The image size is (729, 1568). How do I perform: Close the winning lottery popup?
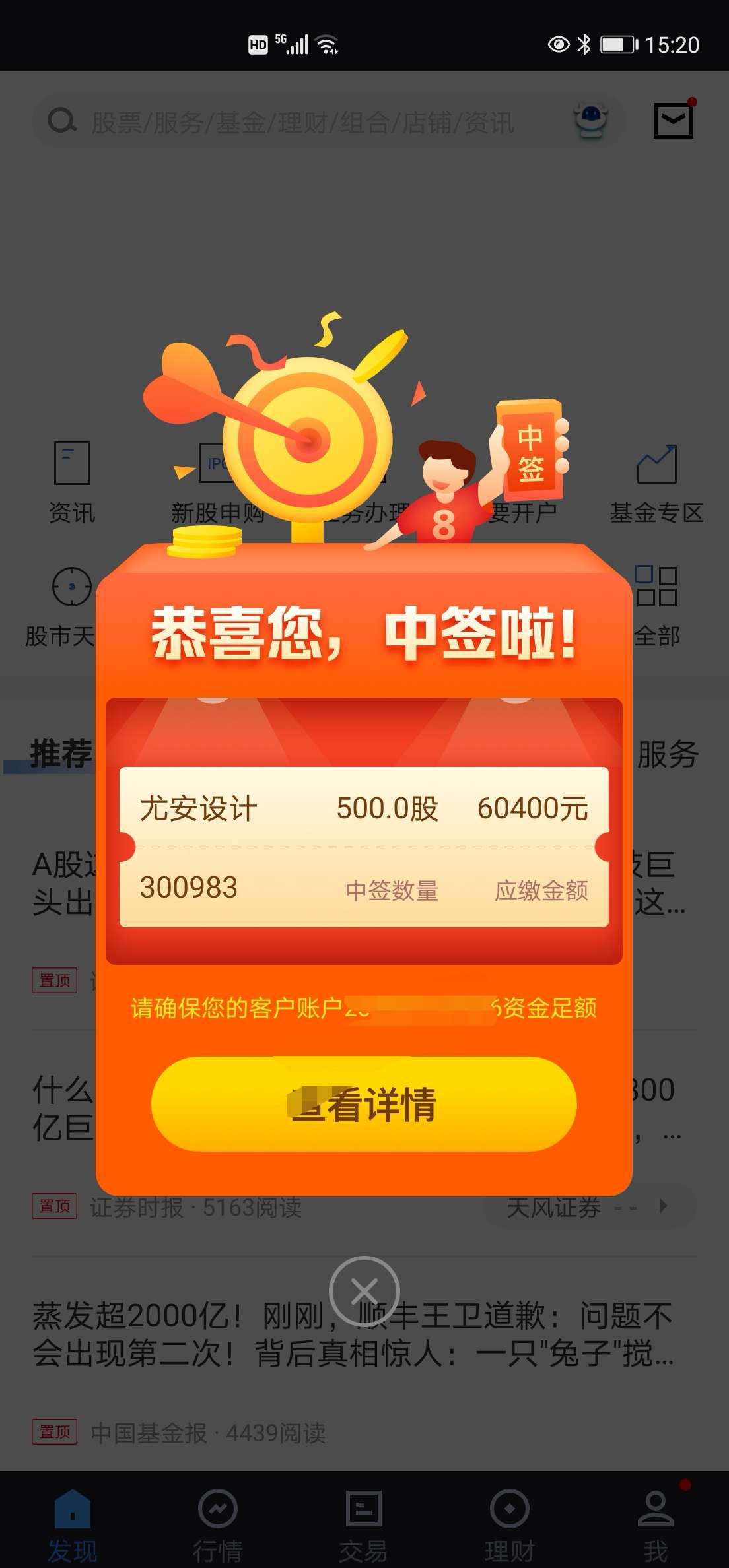point(364,1291)
